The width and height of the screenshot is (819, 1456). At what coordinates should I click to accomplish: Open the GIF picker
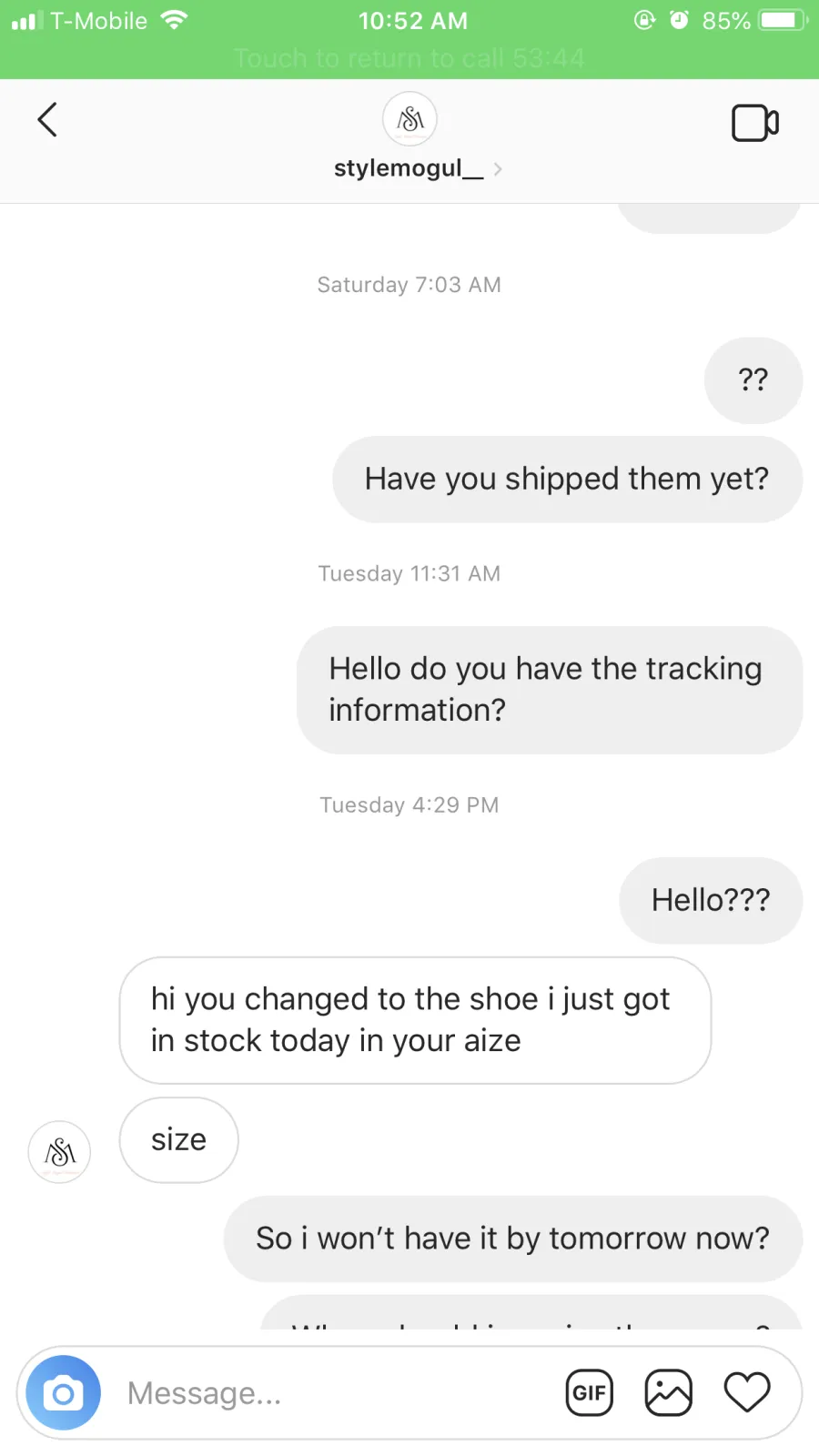(x=589, y=1393)
